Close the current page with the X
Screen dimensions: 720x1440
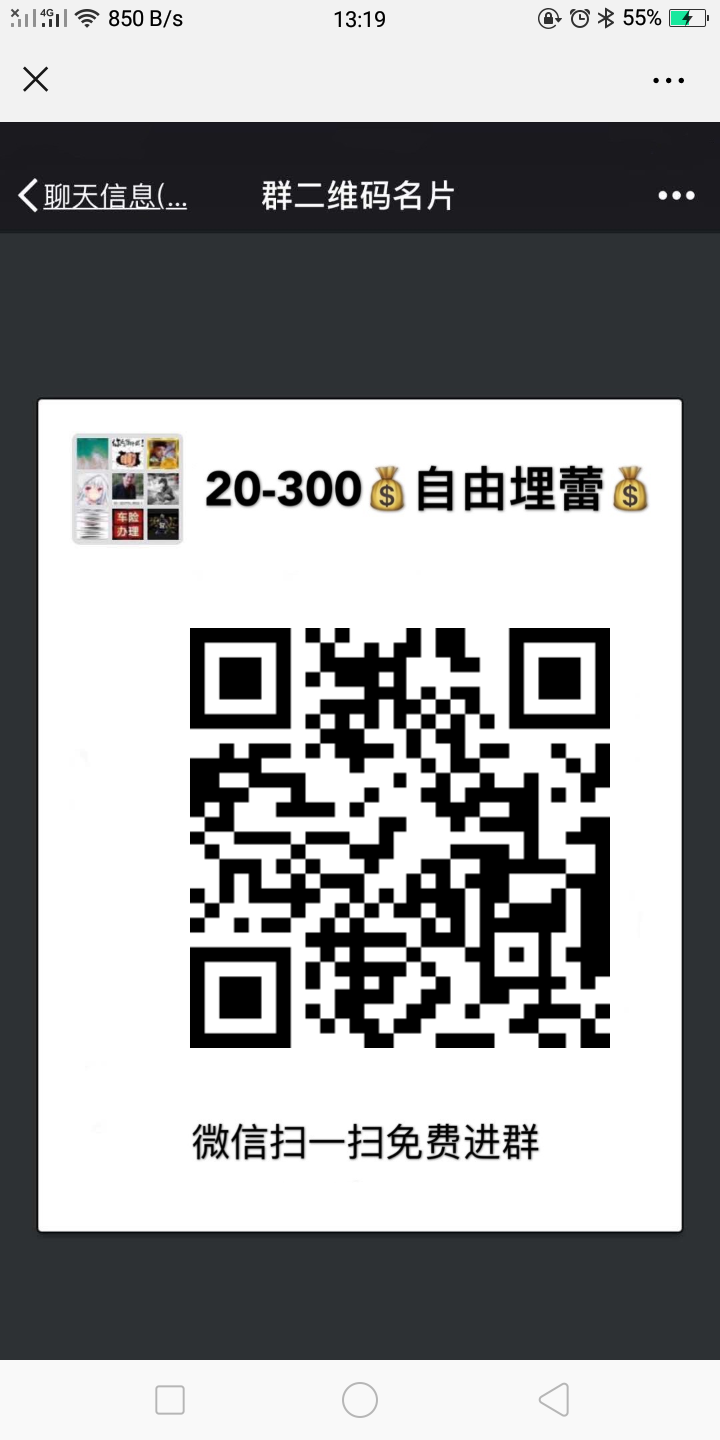[36, 80]
